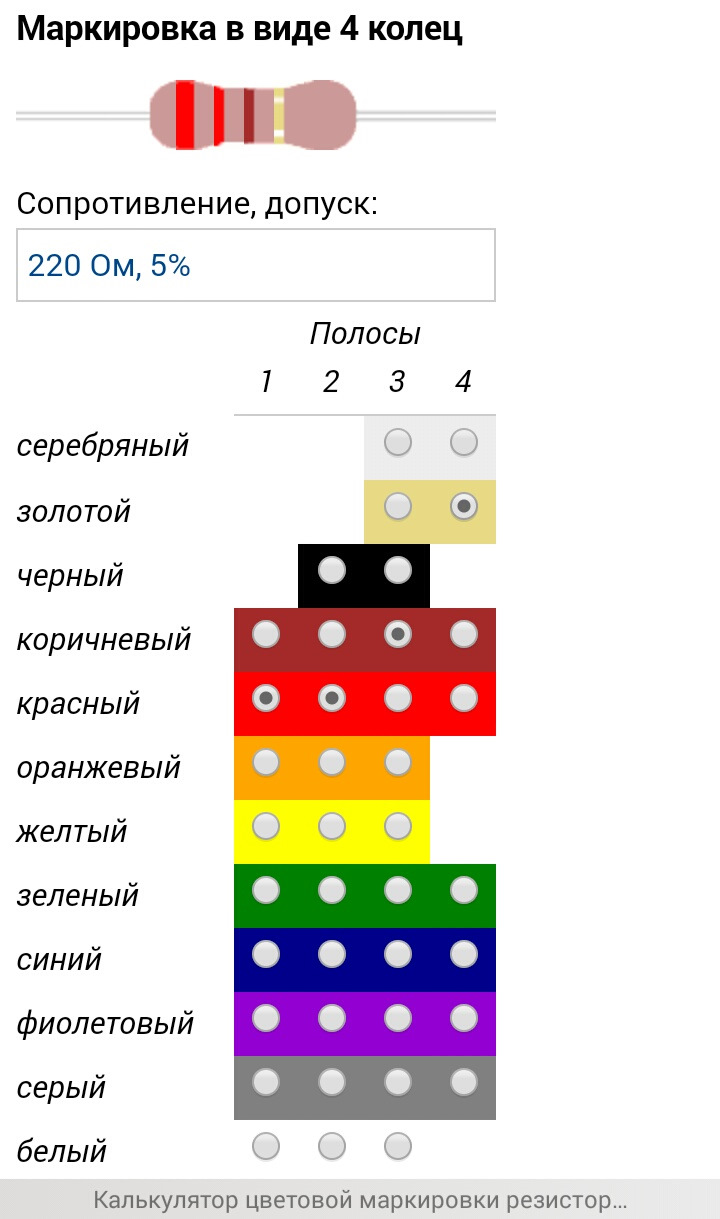720x1219 pixels.
Task: Choose gray for band 4
Action: click(464, 1082)
